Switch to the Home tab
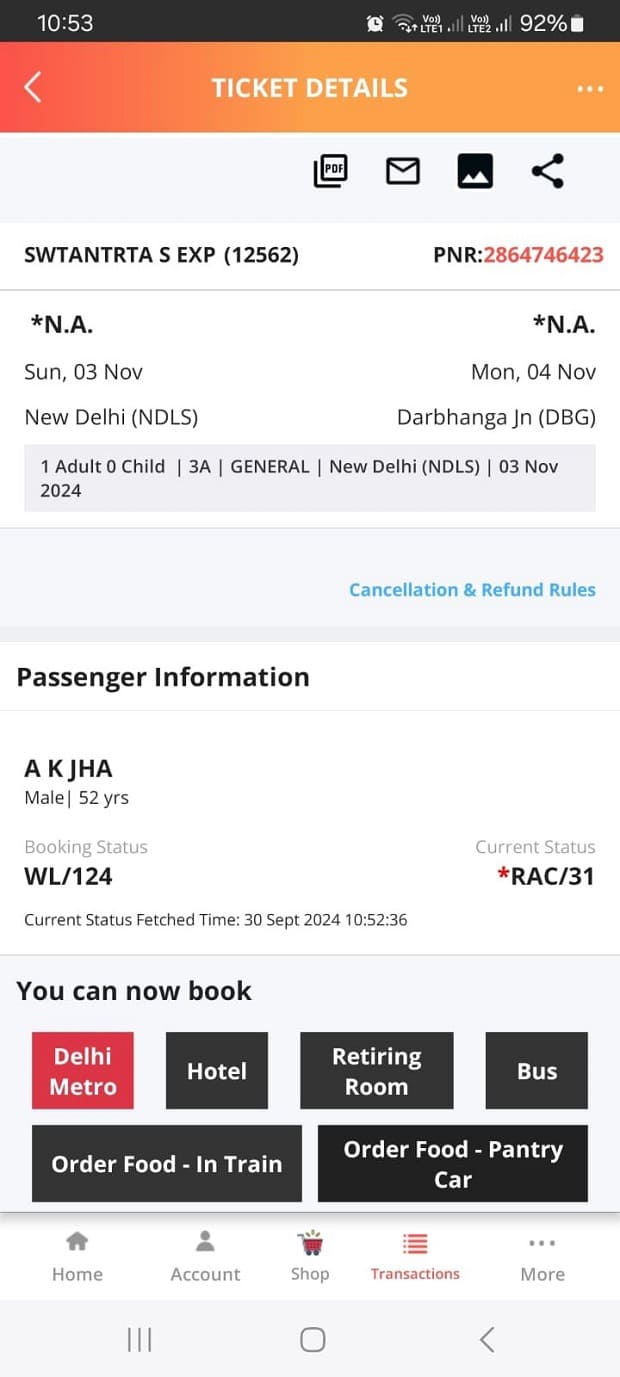The width and height of the screenshot is (620, 1377). [x=77, y=1257]
